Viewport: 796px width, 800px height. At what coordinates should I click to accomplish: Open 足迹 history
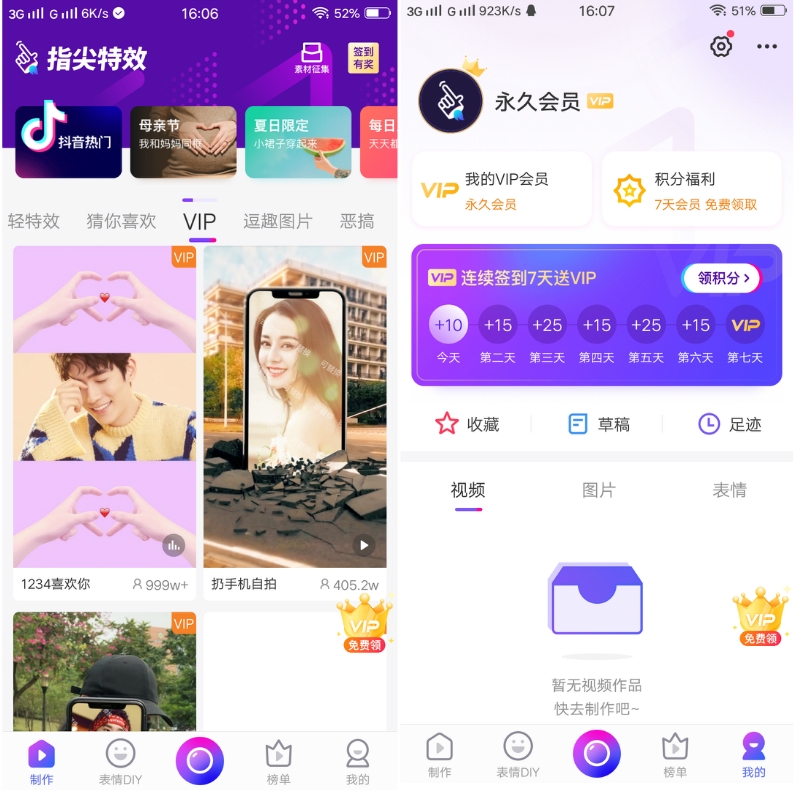click(x=730, y=424)
